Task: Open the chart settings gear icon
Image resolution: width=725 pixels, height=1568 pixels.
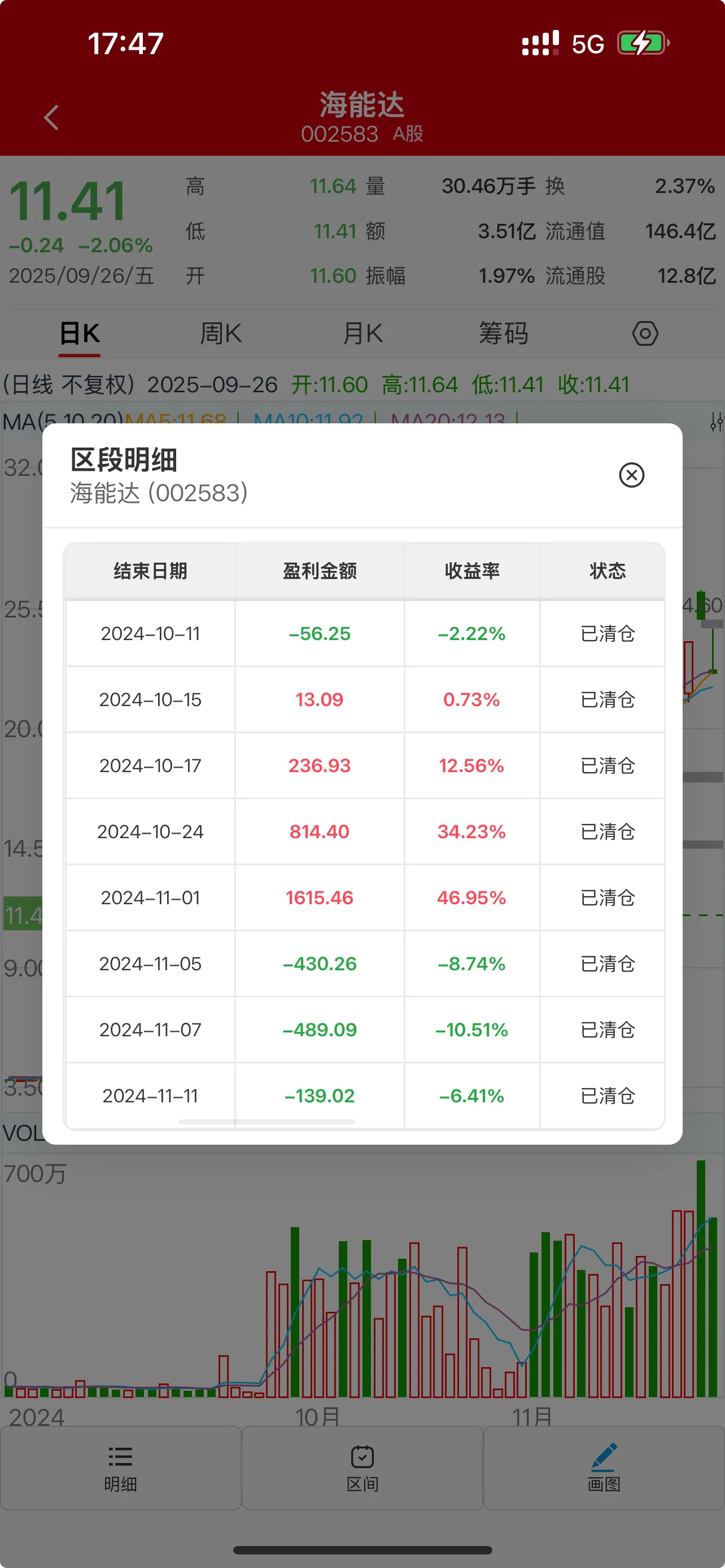Action: [645, 334]
